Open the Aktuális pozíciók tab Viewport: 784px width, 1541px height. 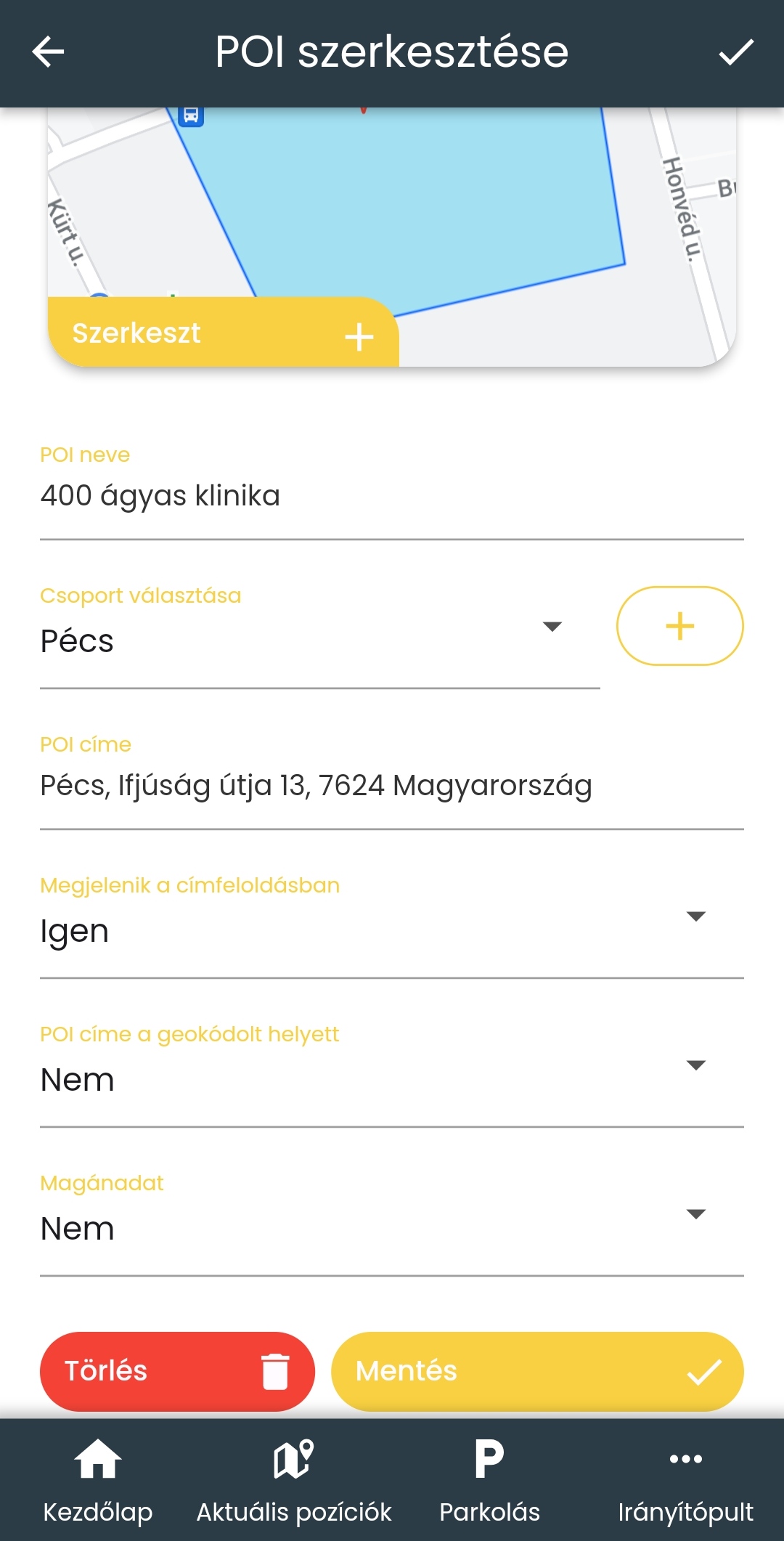tap(294, 1480)
